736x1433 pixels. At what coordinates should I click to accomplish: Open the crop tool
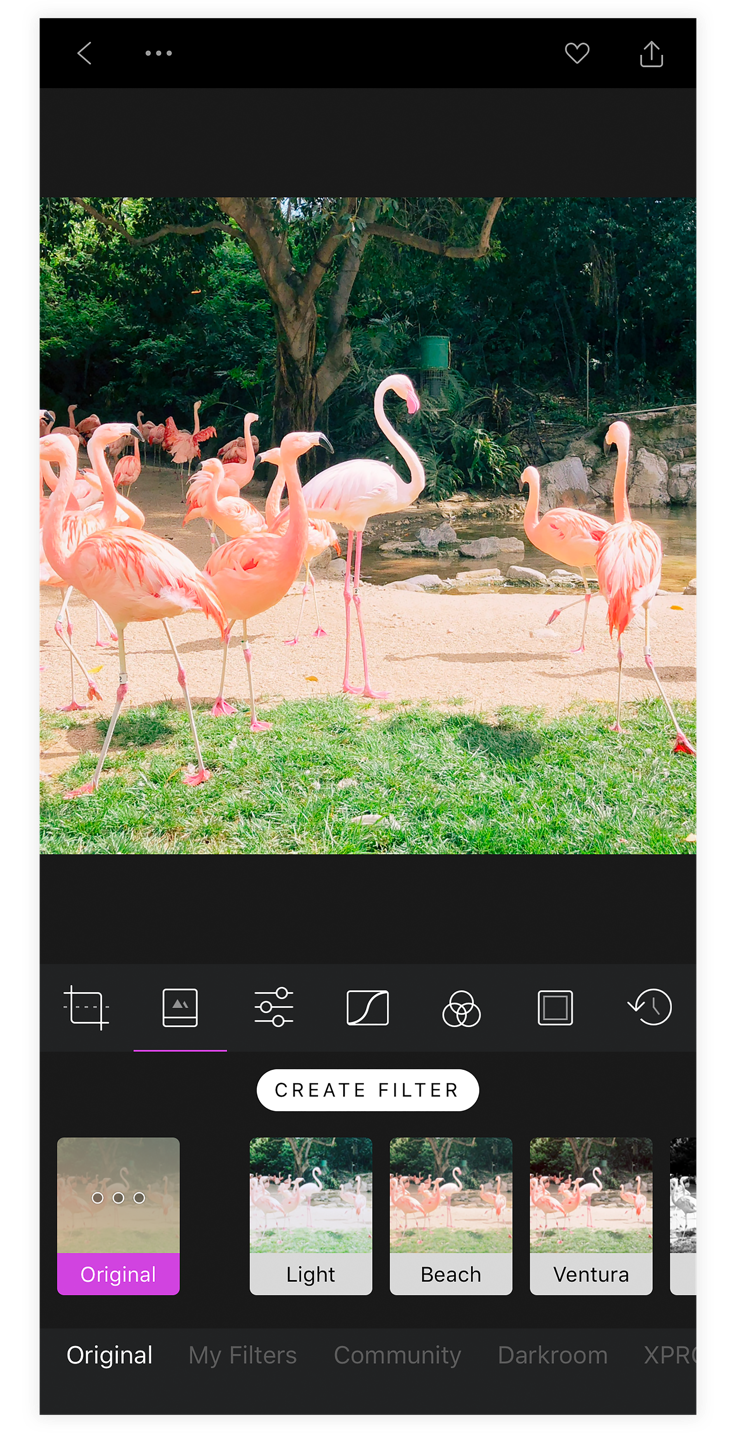tap(86, 1007)
